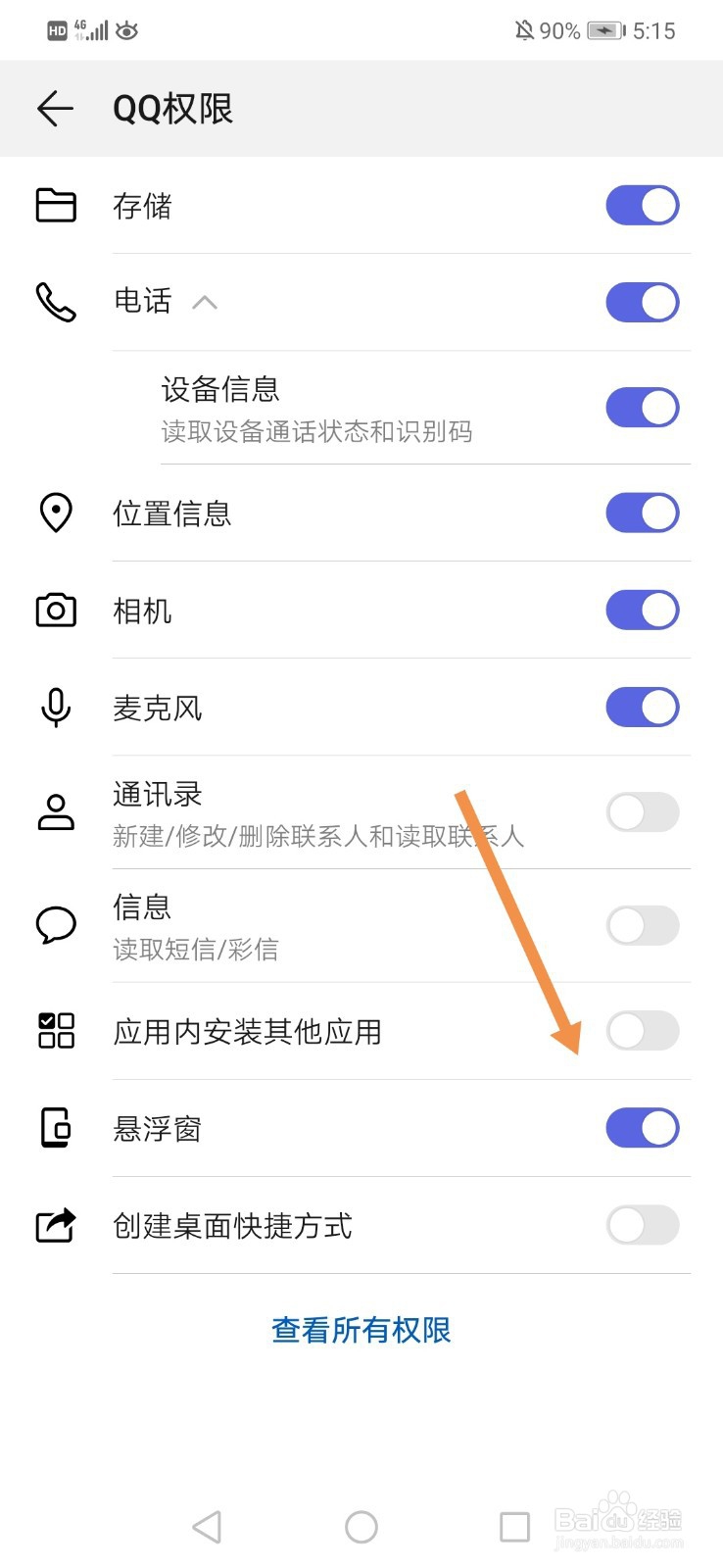
Task: Enable the 信息 SMS permission toggle
Action: point(642,925)
